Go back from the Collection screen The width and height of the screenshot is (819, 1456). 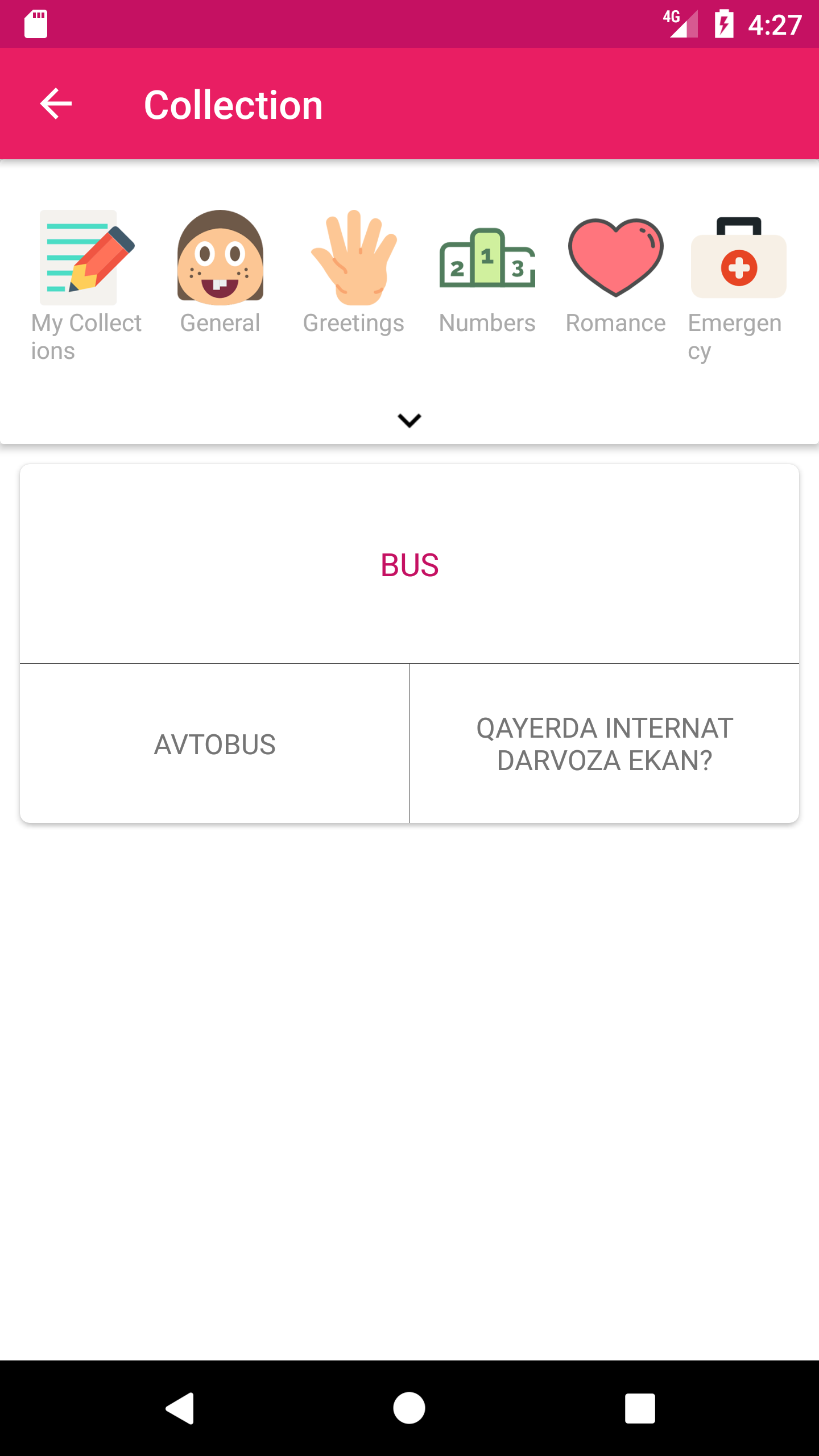click(x=56, y=104)
